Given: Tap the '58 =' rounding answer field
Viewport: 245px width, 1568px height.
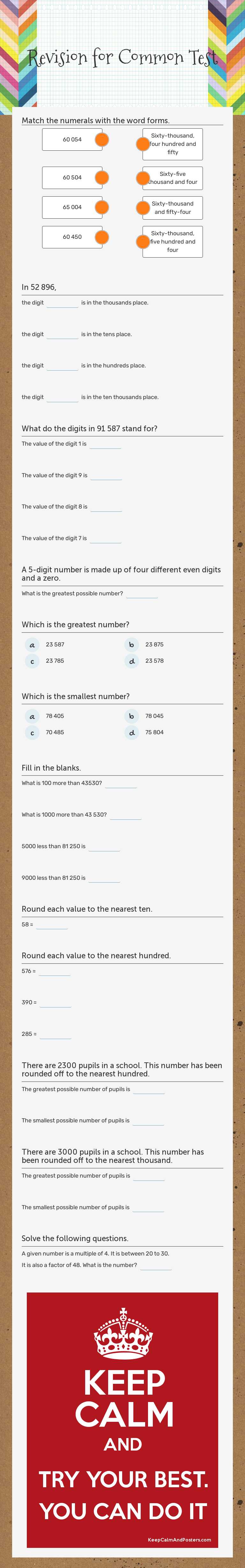Looking at the screenshot, I should point(52,924).
